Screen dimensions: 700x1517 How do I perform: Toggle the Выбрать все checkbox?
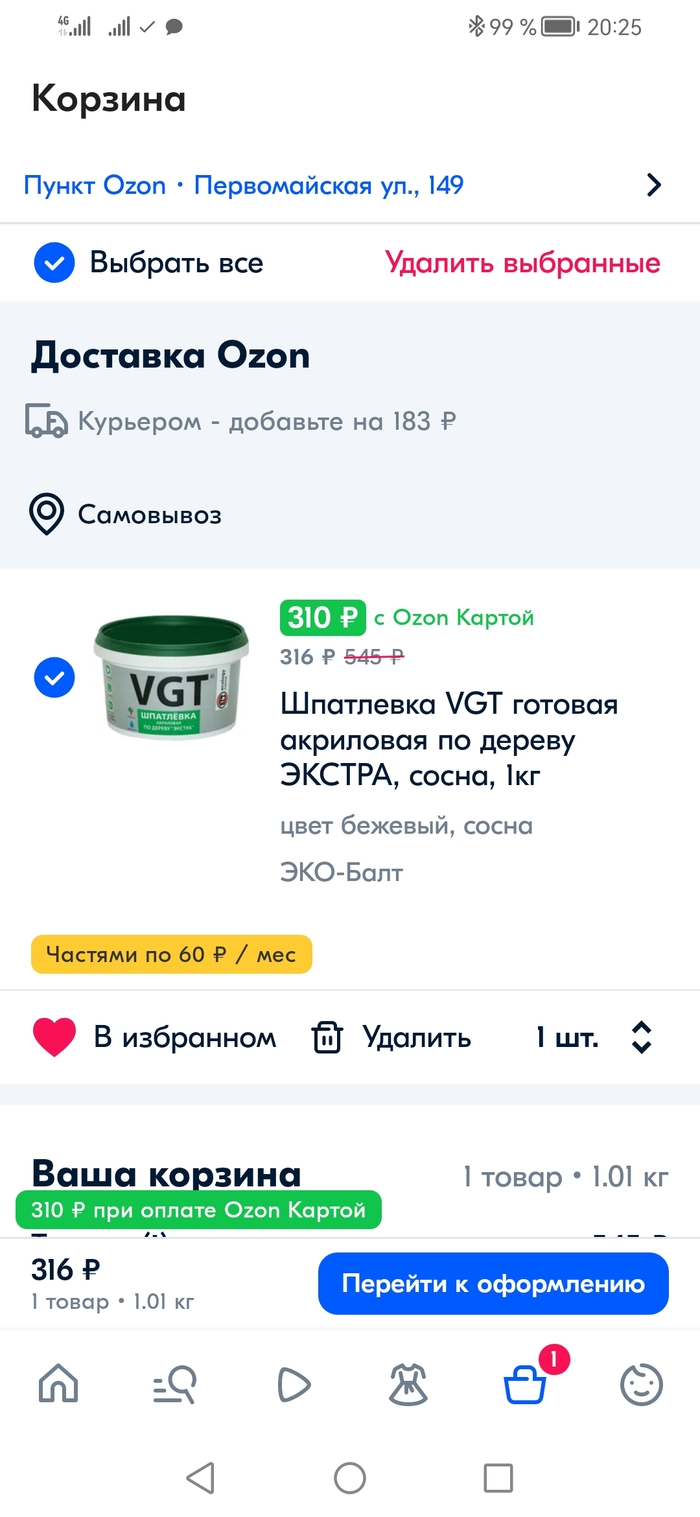point(54,263)
